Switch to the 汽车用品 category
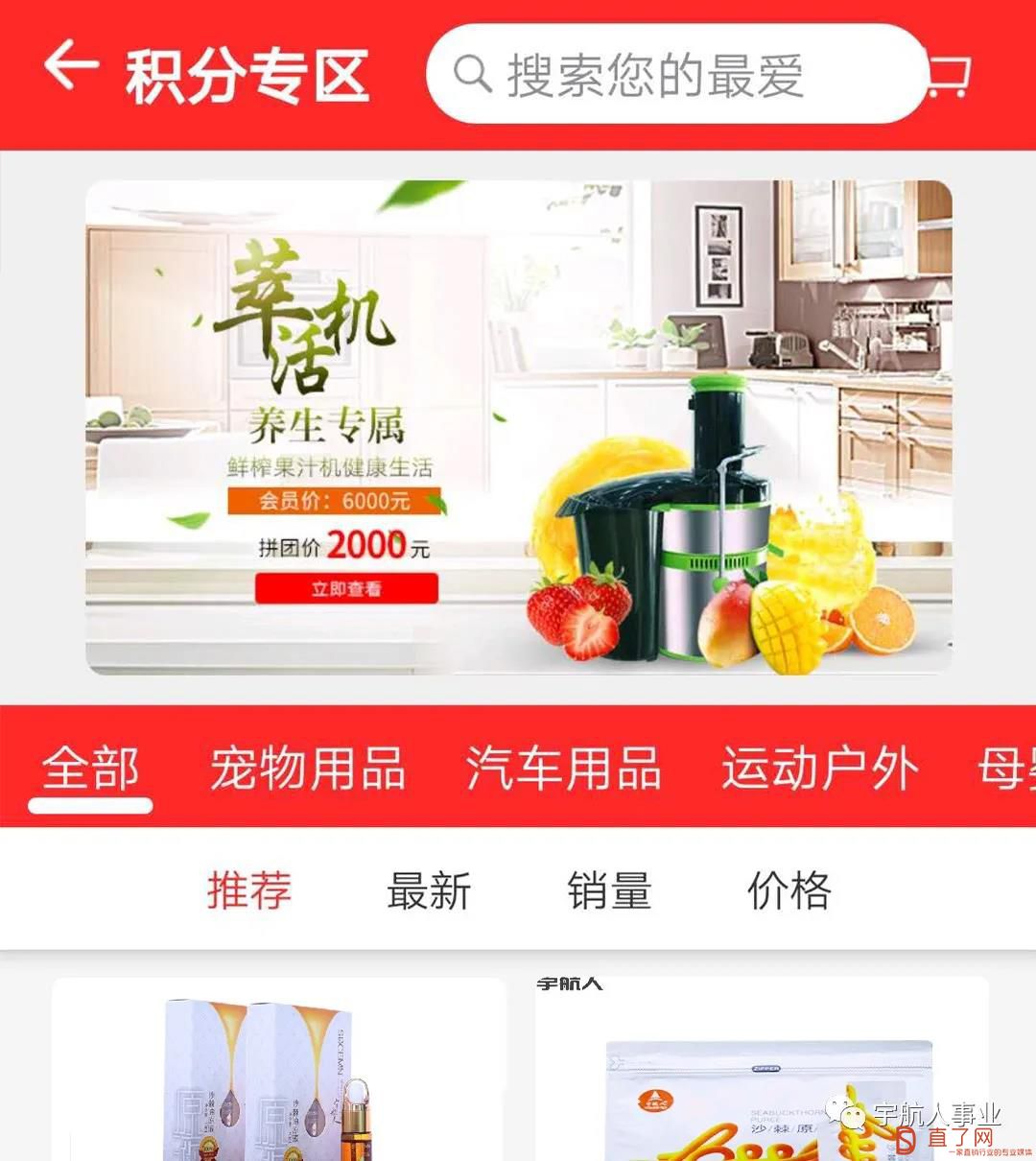This screenshot has height=1161, width=1036. [x=563, y=770]
